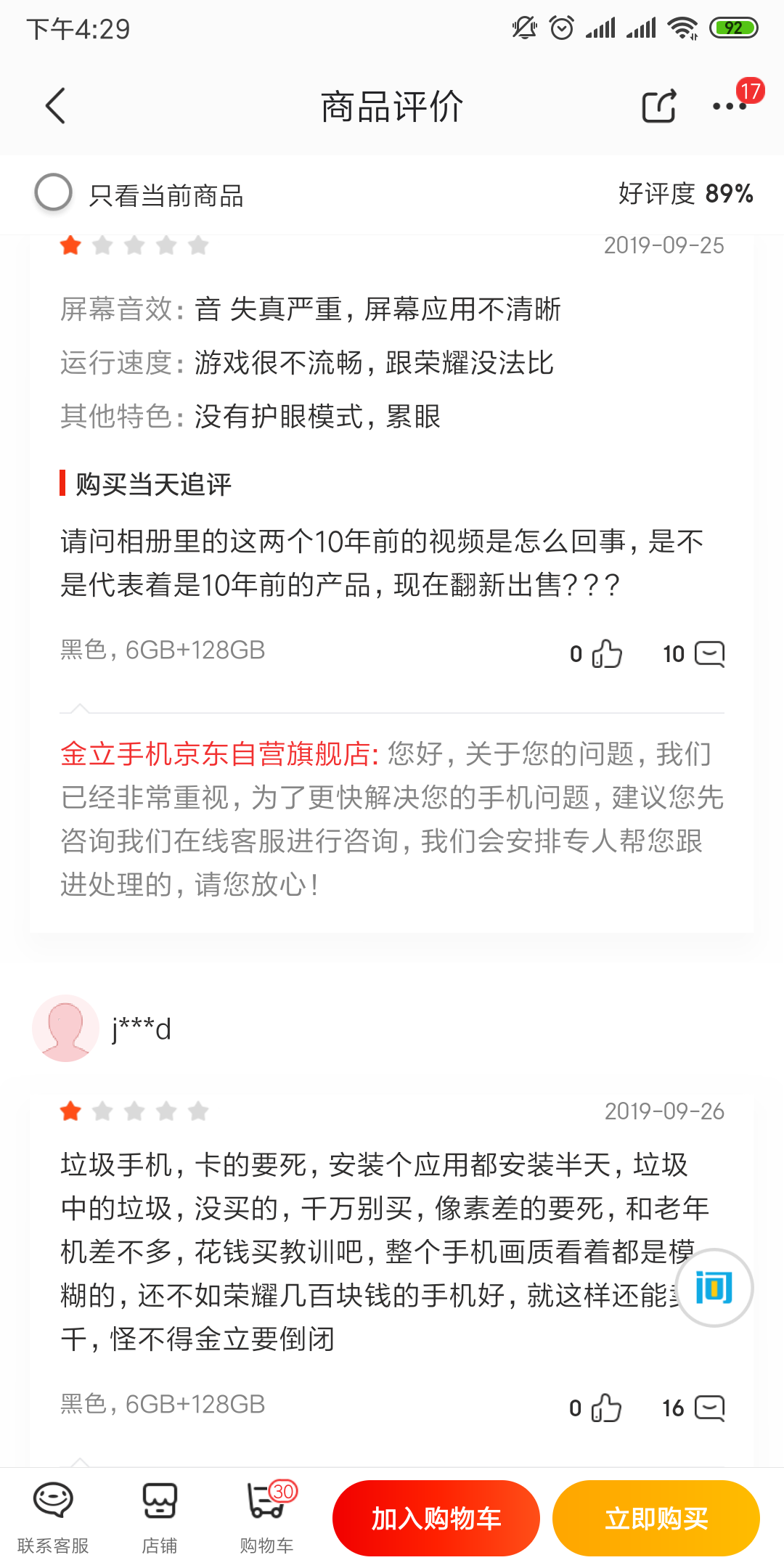Viewport: 784px width, 1568px height.
Task: Open the share options for this product
Action: click(658, 106)
